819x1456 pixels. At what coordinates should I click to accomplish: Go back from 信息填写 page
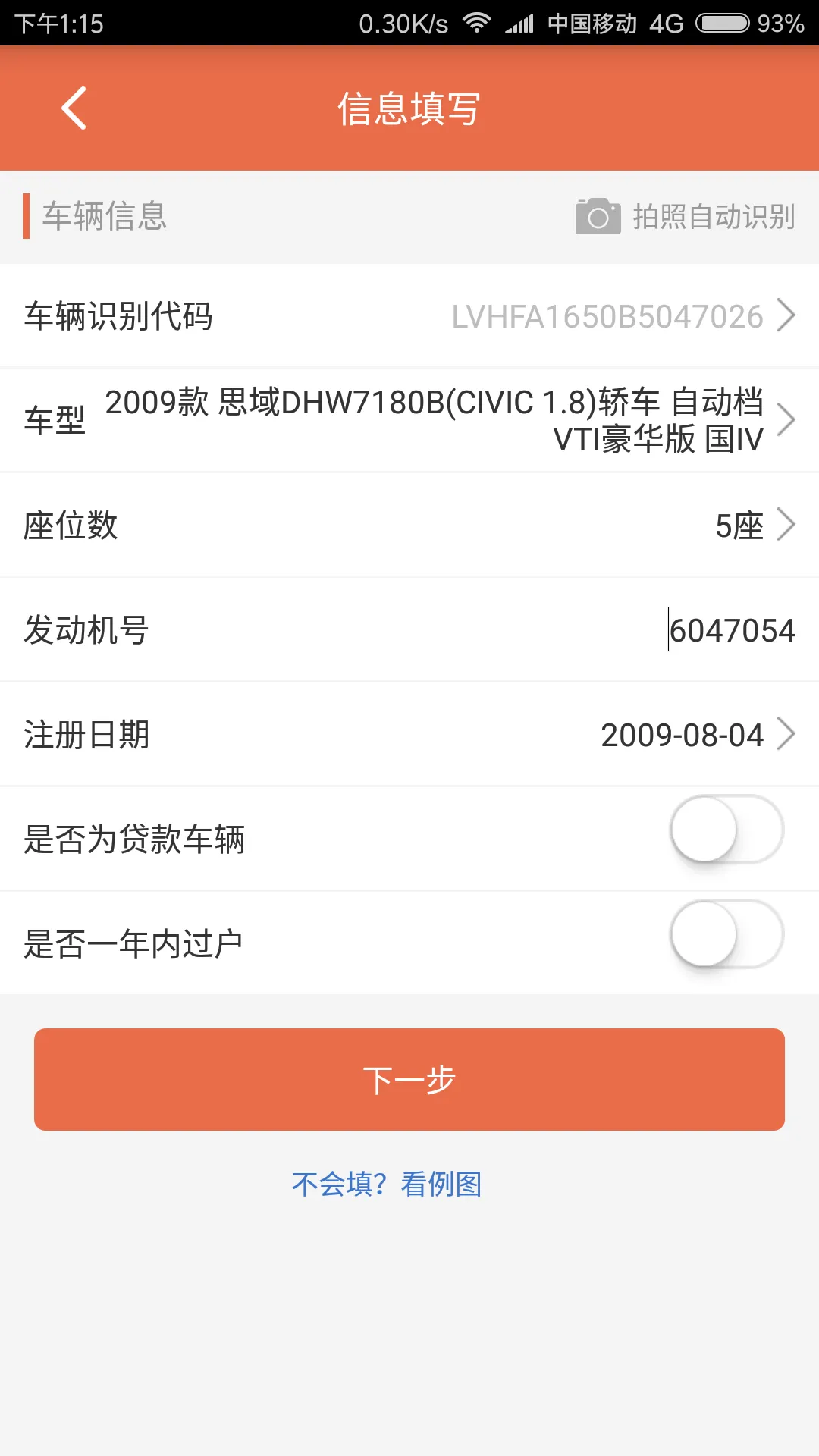coord(74,108)
